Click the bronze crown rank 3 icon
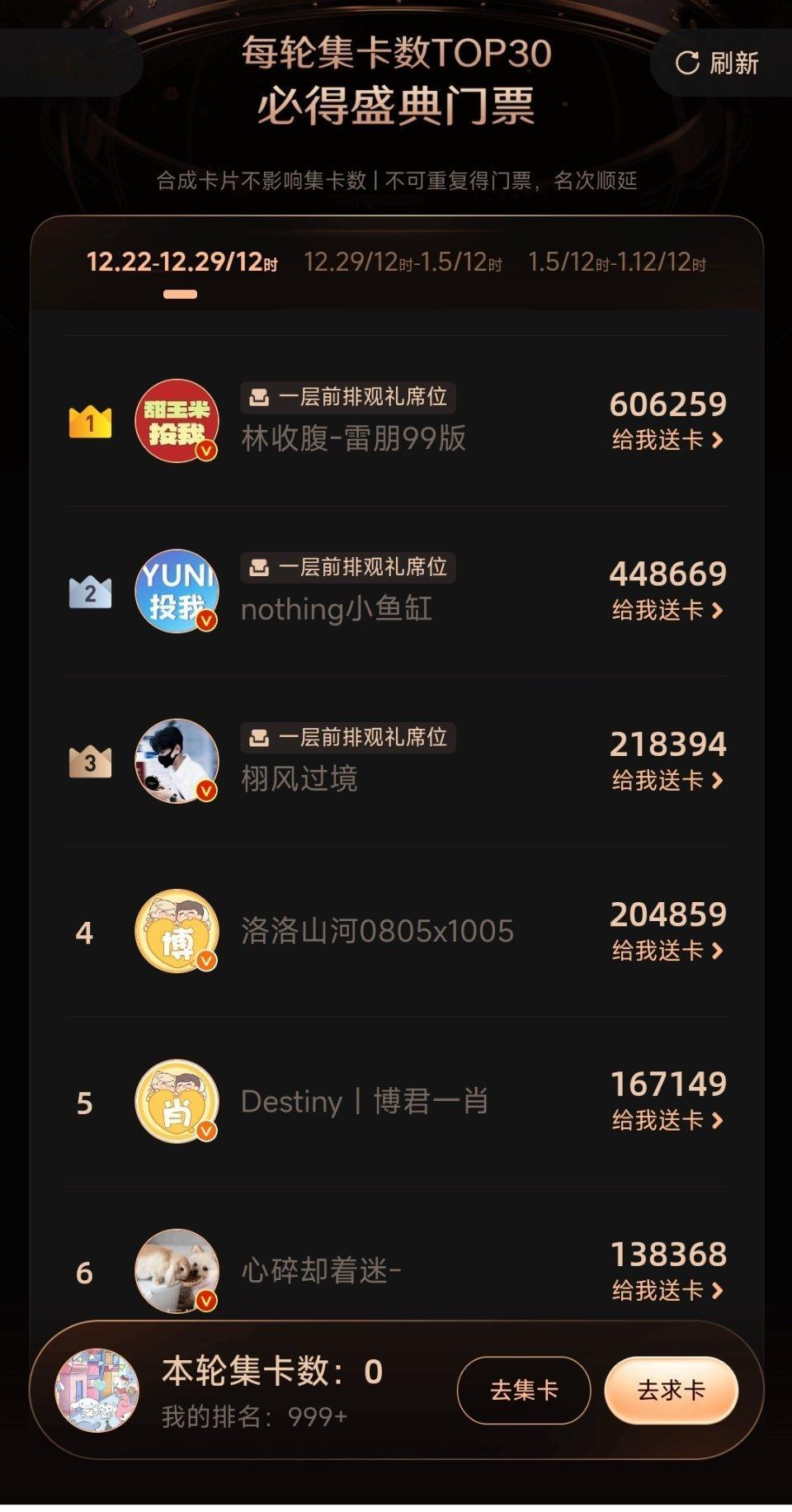Viewport: 792px width, 1512px height. 89,763
